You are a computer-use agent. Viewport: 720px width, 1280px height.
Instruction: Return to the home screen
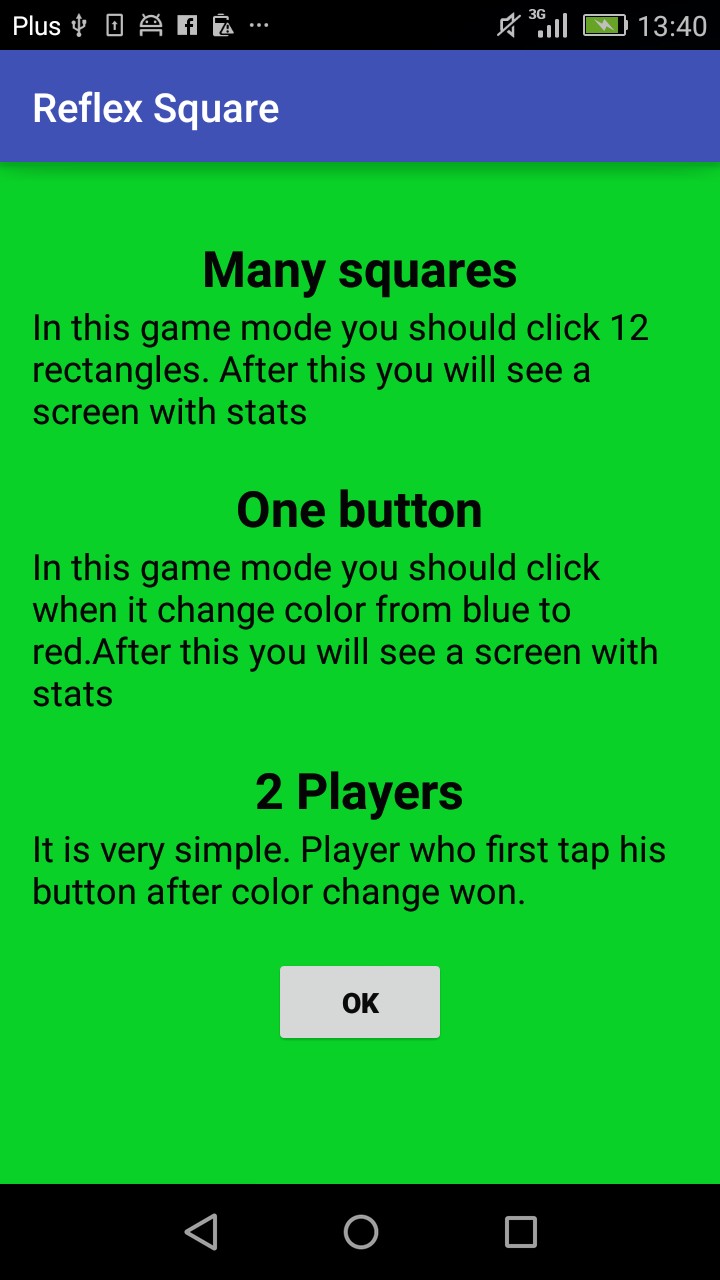[x=360, y=1232]
